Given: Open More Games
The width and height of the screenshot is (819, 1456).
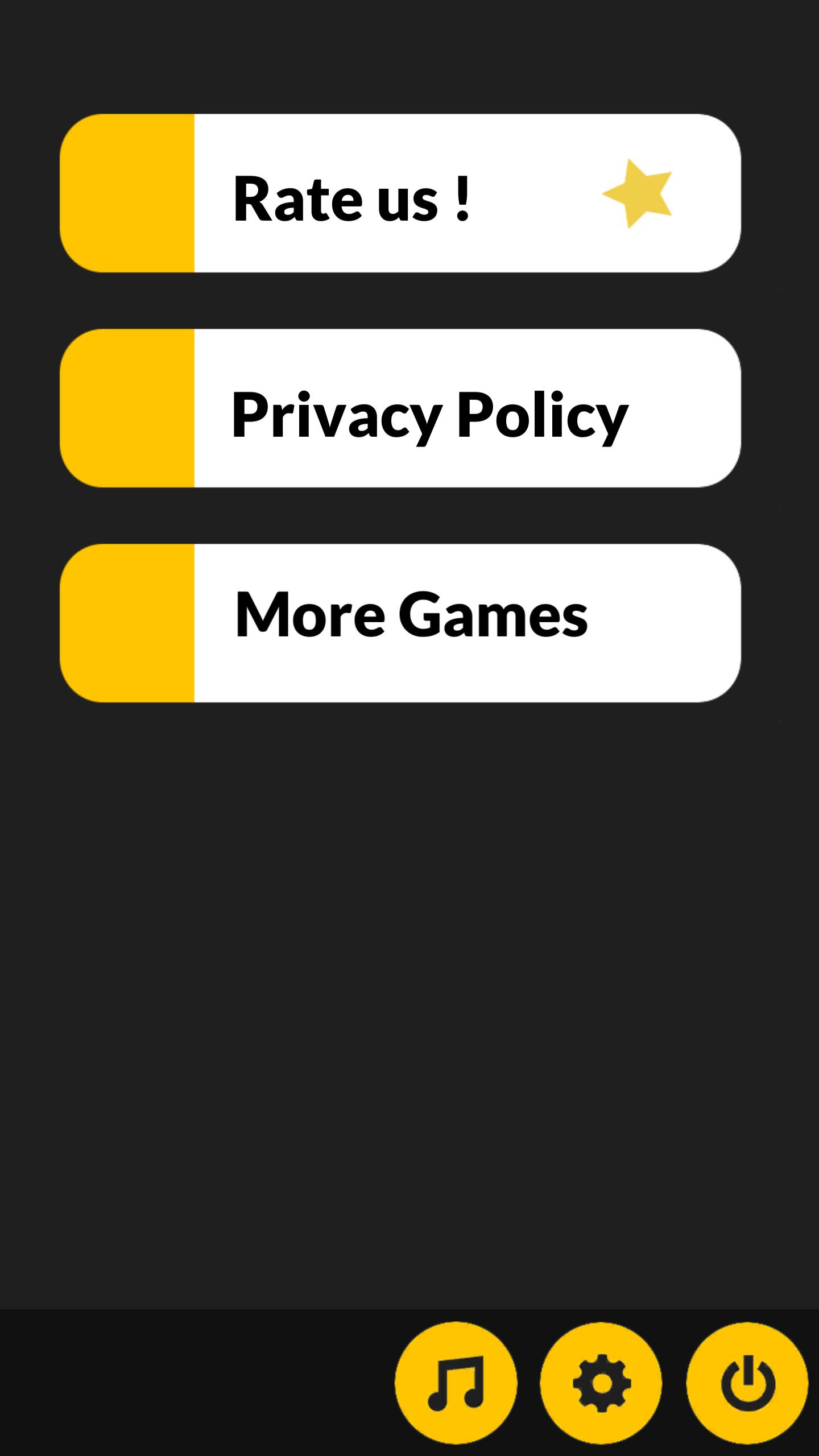Looking at the screenshot, I should (x=400, y=623).
